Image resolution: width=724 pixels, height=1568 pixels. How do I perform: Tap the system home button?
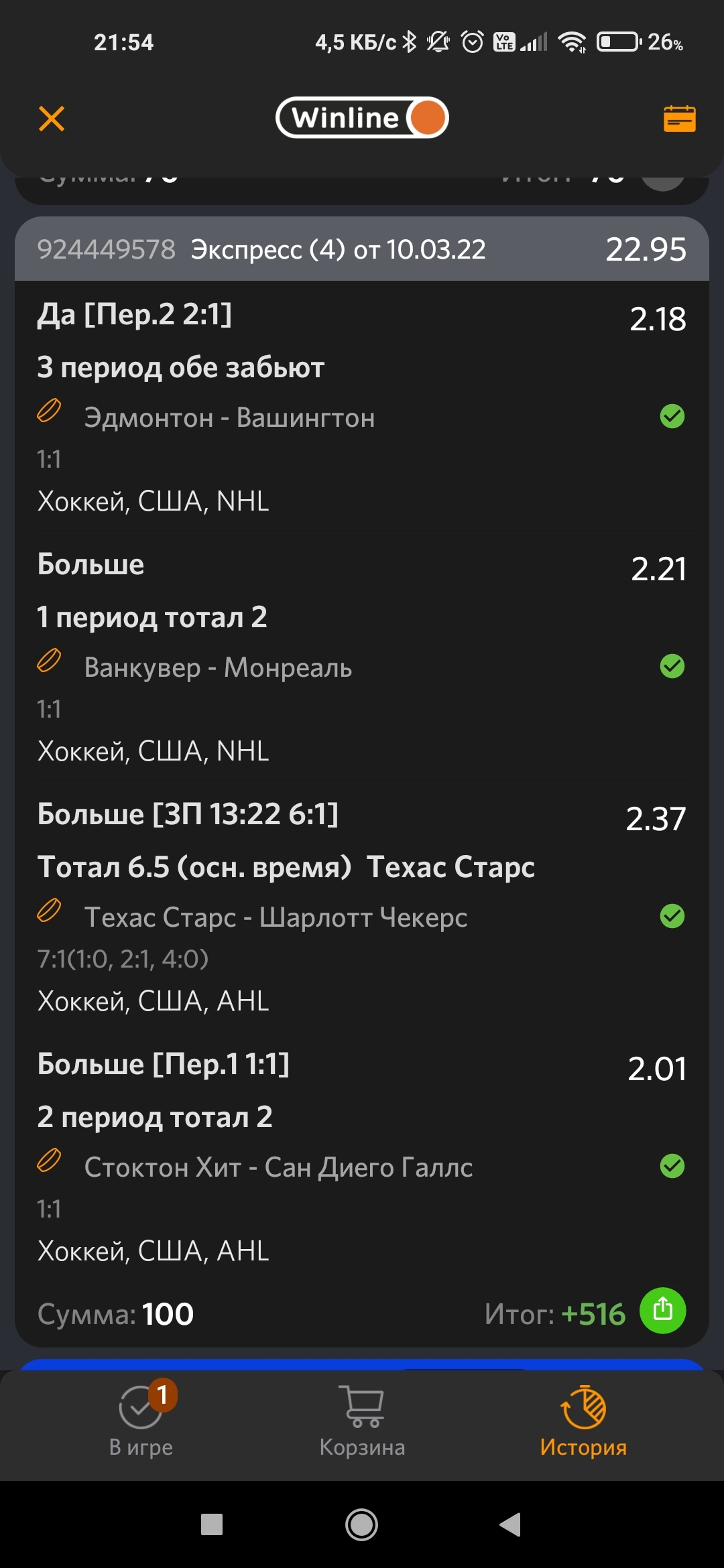pos(361,1524)
